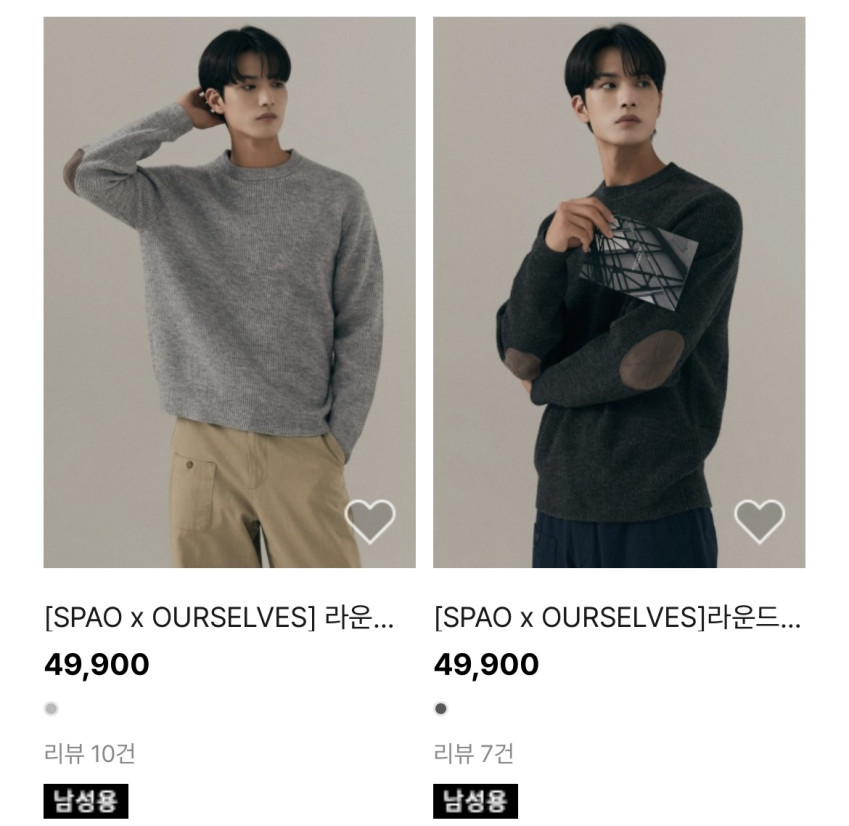Select the light gray color swatch
The image size is (849, 826).
pos(51,709)
